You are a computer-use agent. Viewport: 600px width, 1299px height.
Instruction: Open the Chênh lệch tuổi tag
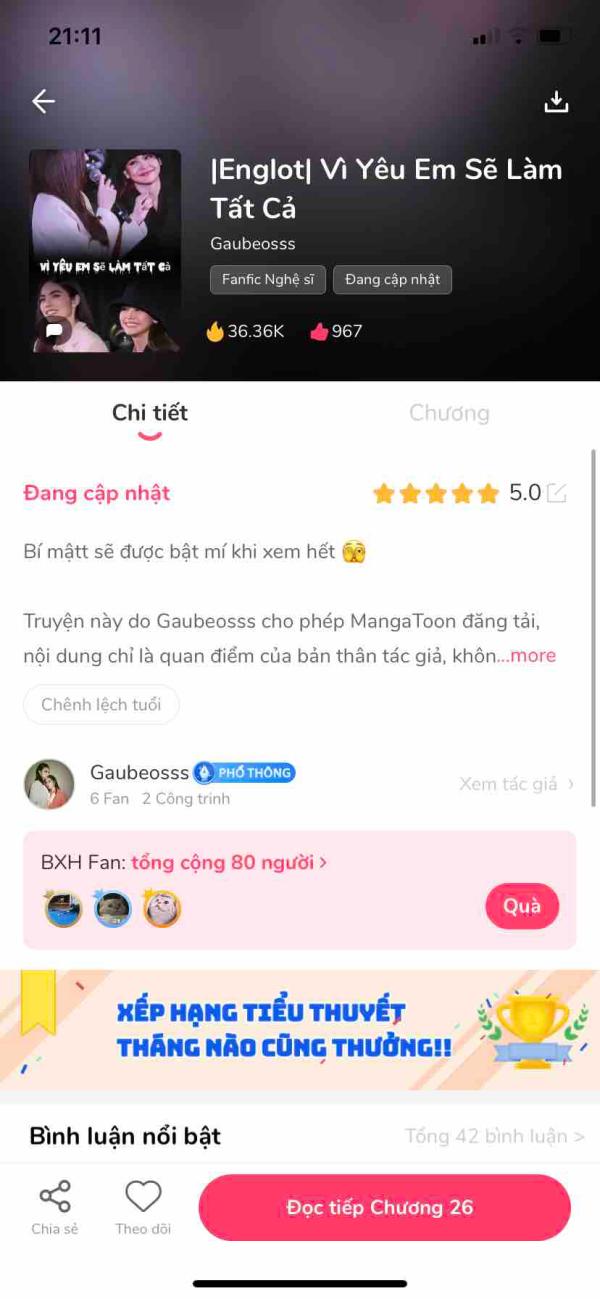click(x=101, y=705)
